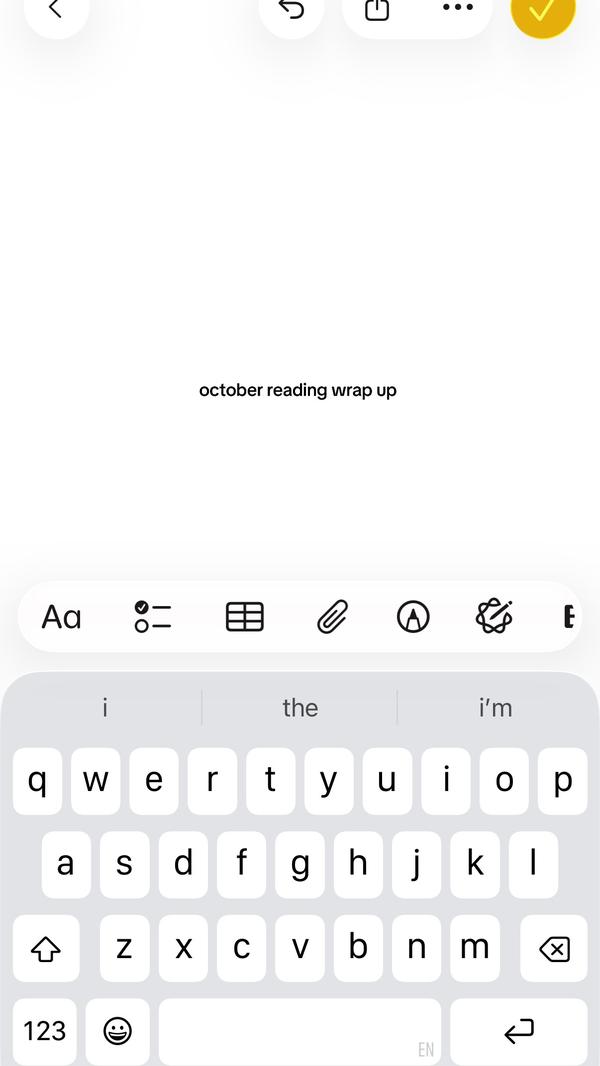Share this note
The image size is (600, 1066).
tap(376, 10)
